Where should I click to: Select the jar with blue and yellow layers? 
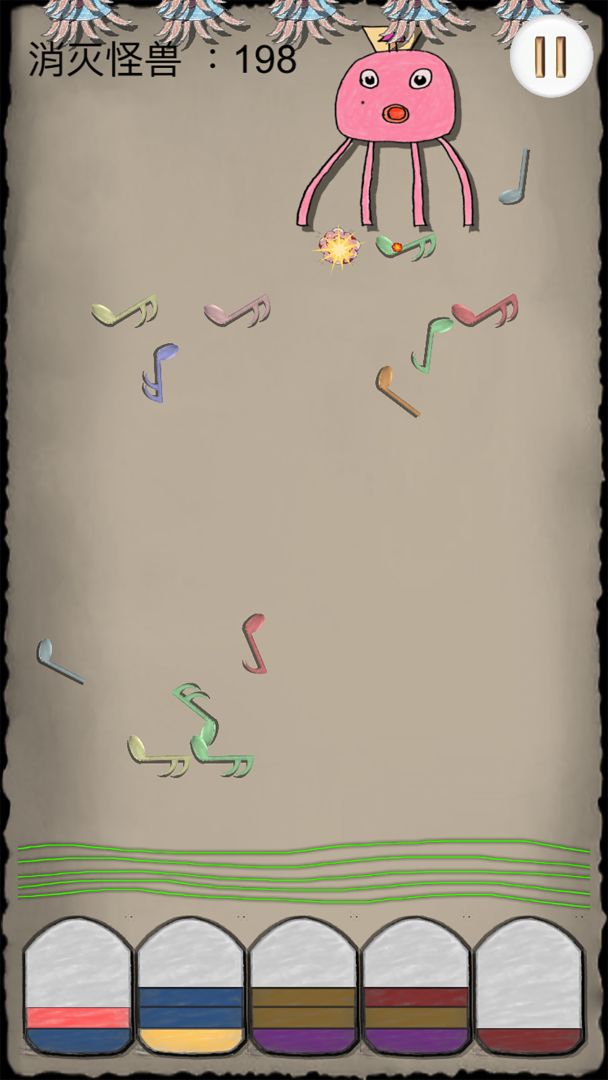click(190, 988)
